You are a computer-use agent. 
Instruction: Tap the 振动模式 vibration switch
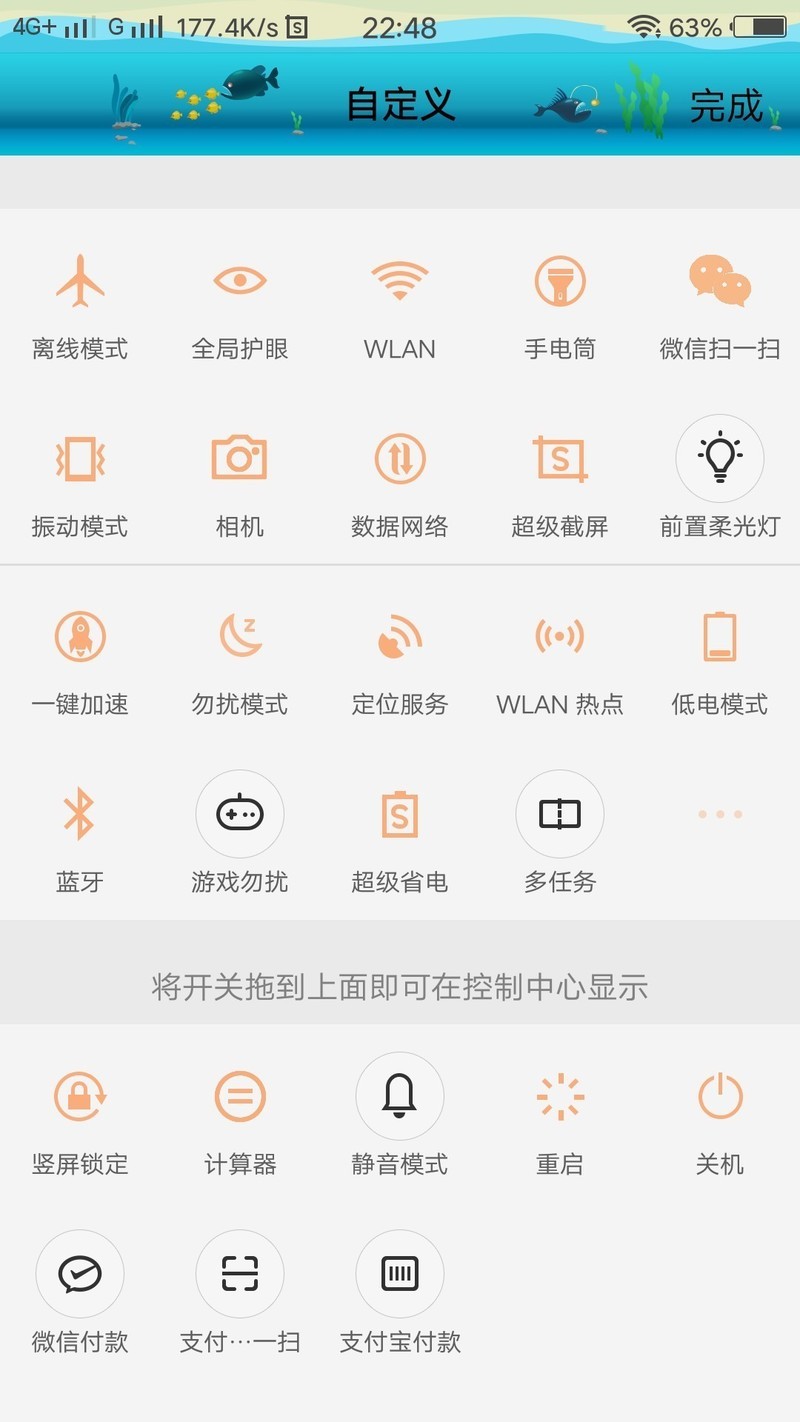point(80,459)
